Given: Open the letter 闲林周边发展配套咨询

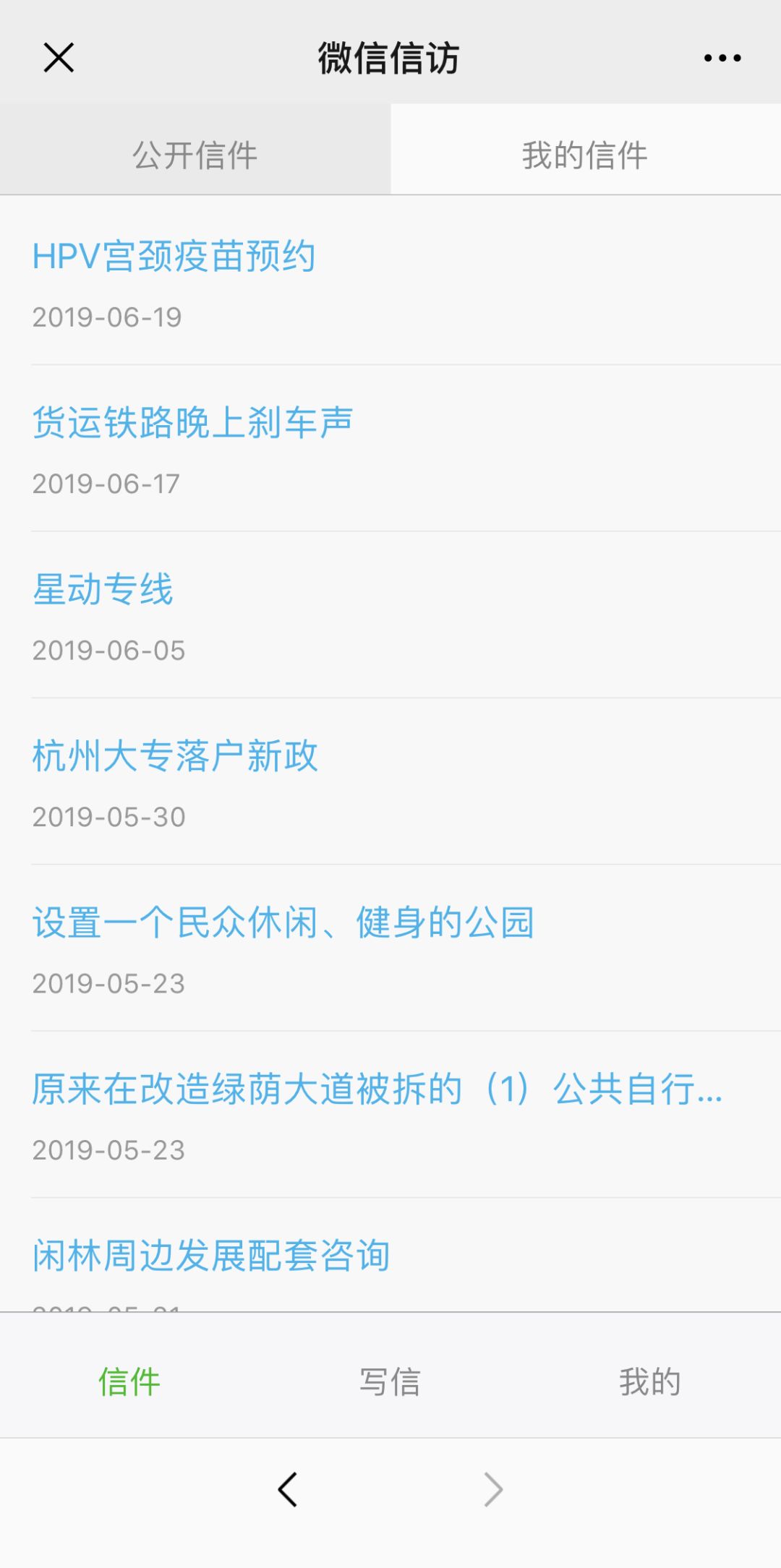Looking at the screenshot, I should [x=211, y=1256].
